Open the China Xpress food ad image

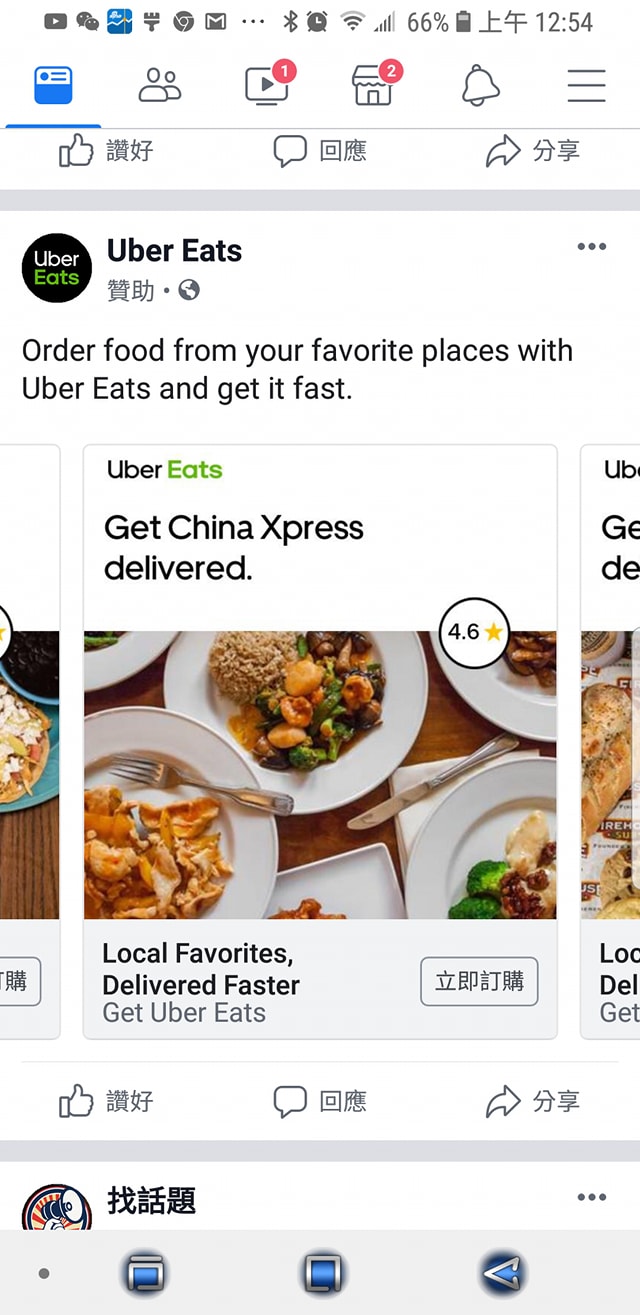coord(320,774)
